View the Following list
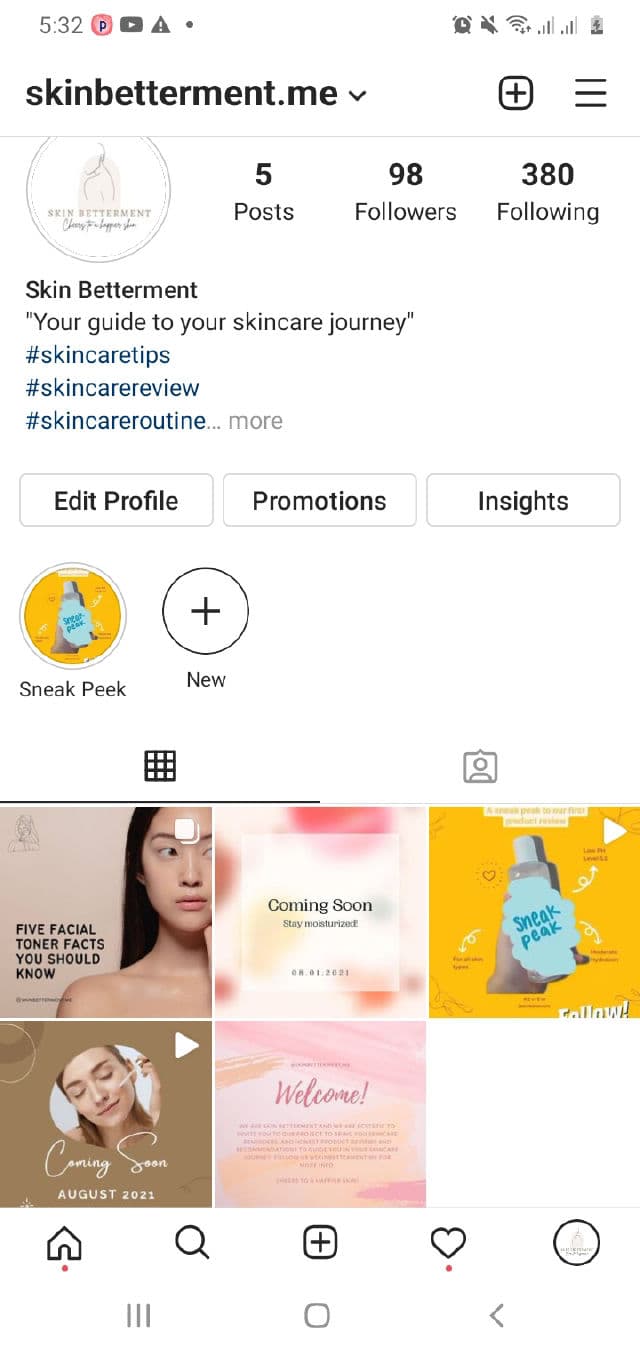This screenshot has width=640, height=1351. click(x=547, y=192)
